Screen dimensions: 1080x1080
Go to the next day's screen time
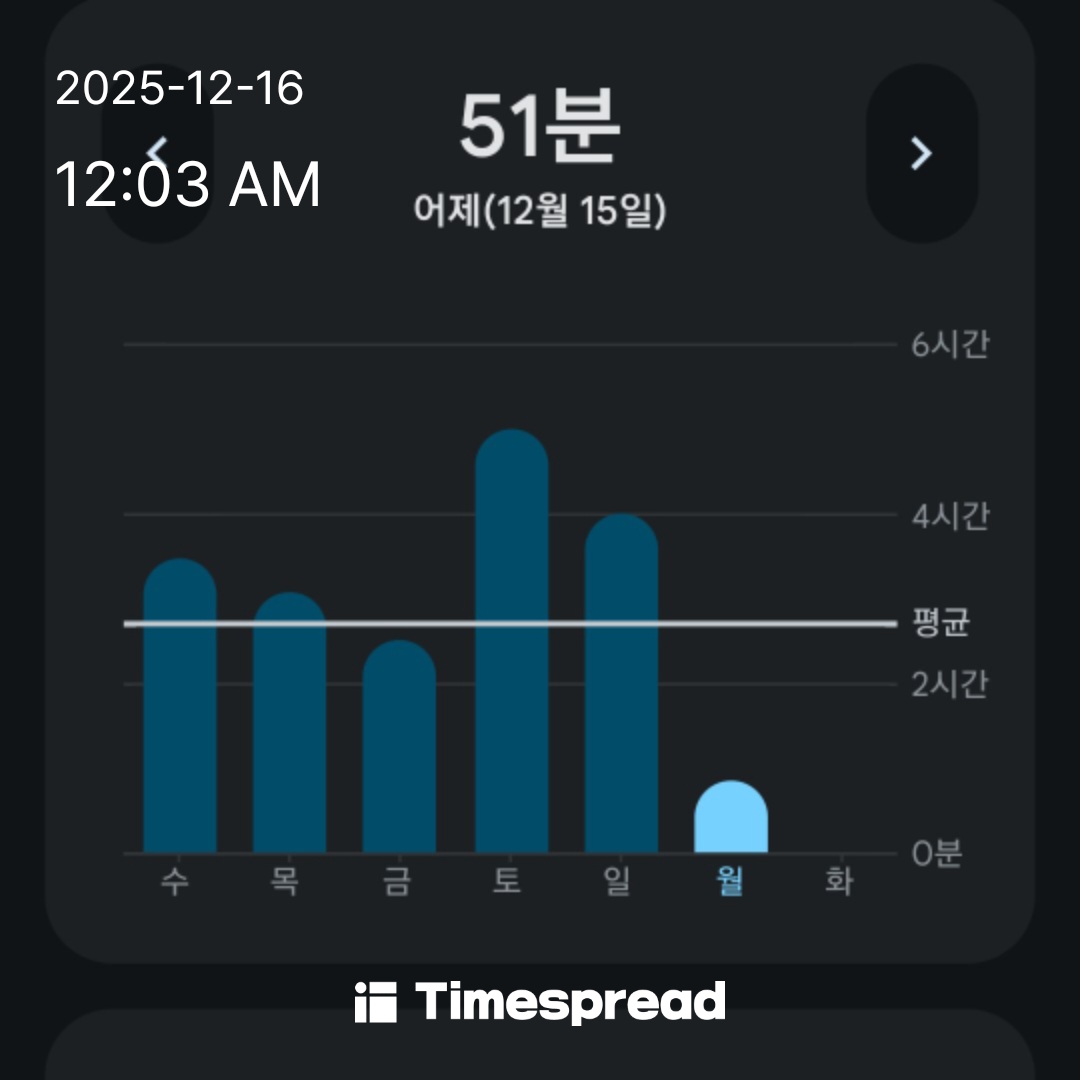(x=921, y=153)
